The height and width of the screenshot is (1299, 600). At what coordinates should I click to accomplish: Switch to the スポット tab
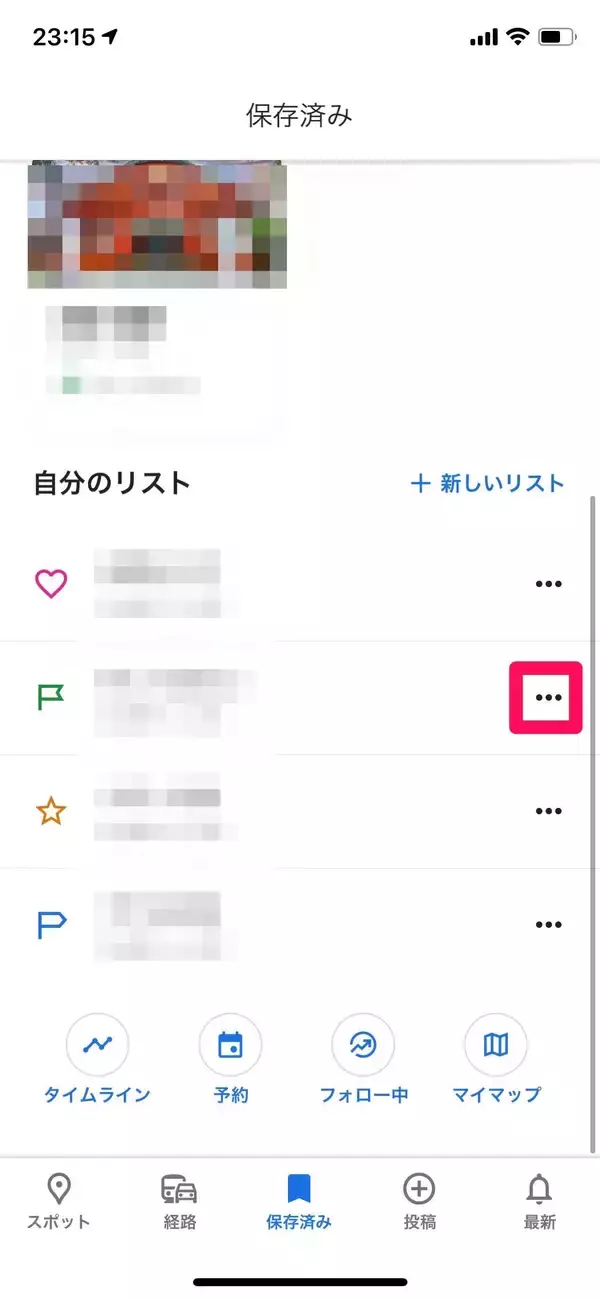tap(59, 1201)
